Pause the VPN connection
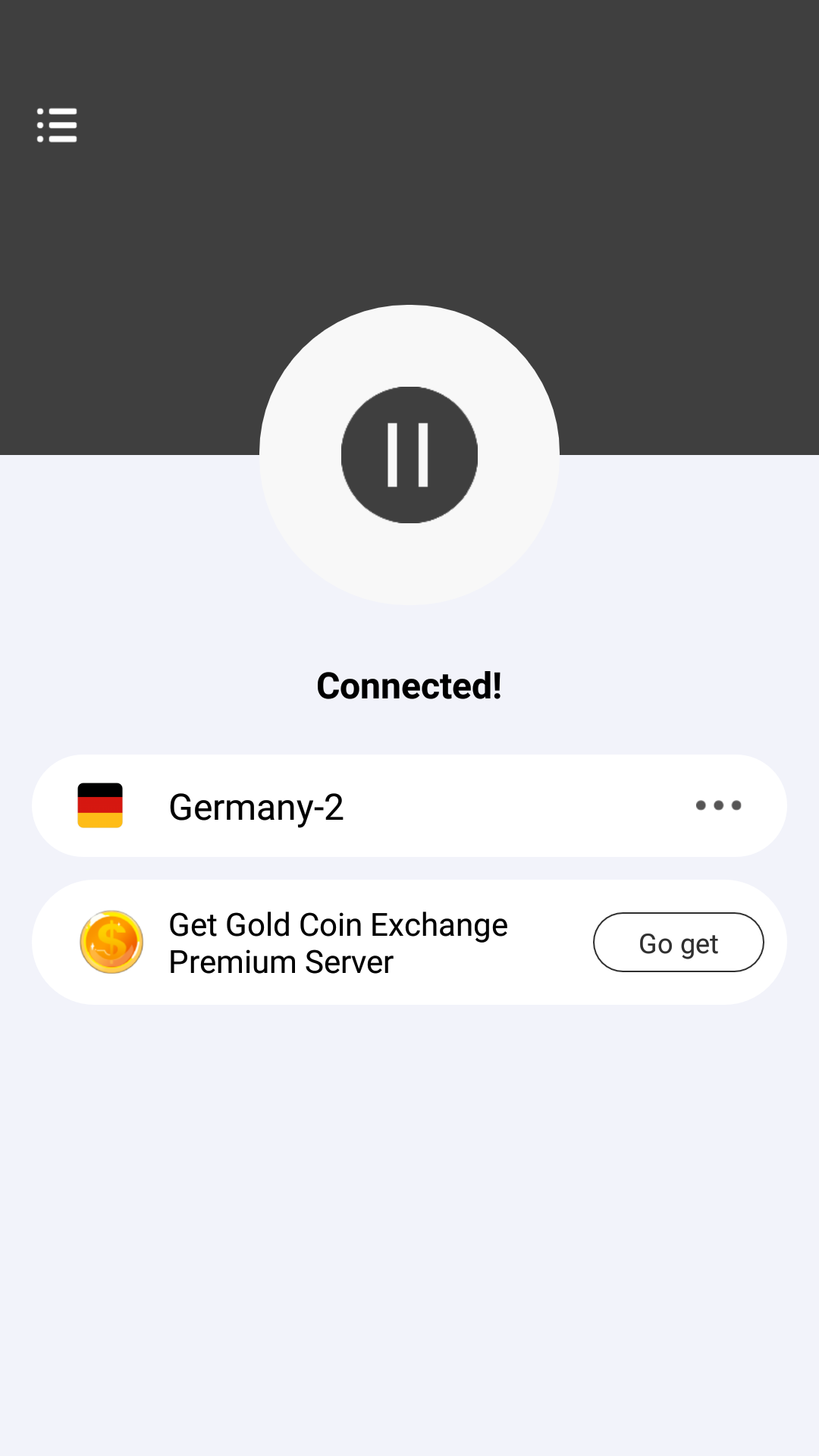 pyautogui.click(x=409, y=455)
